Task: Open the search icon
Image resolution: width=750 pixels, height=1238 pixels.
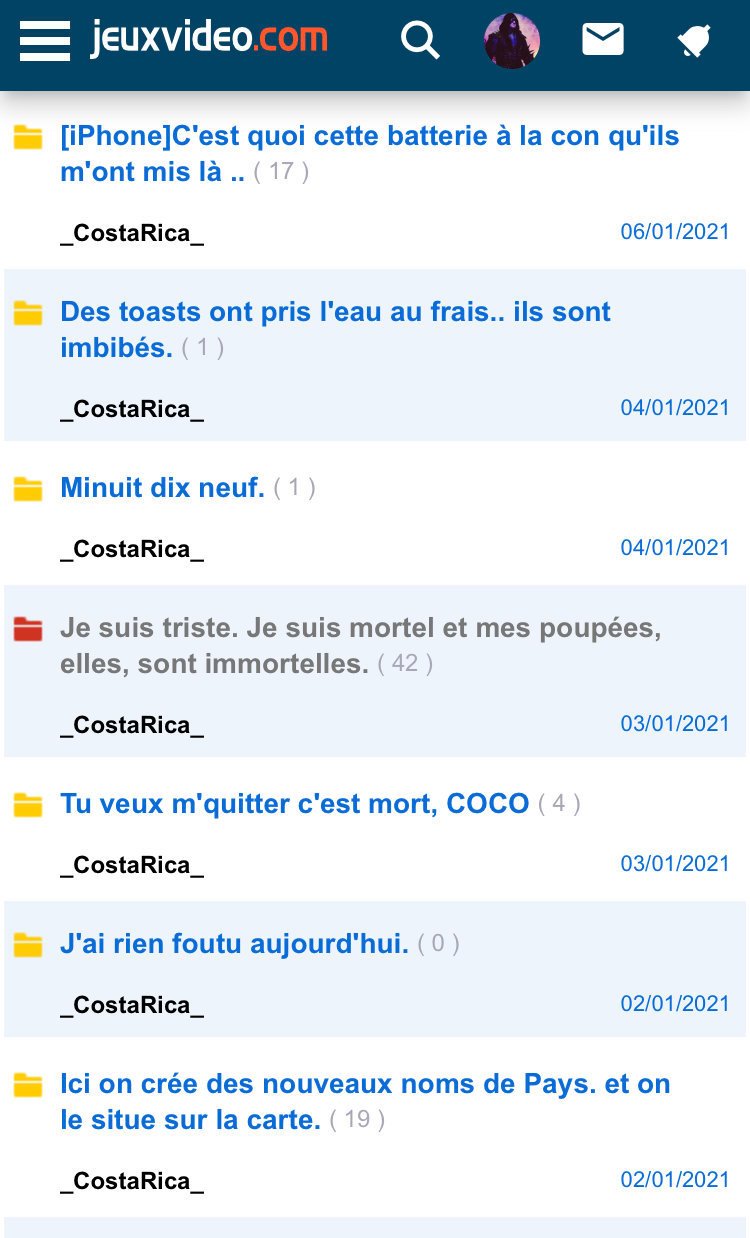Action: [x=420, y=41]
